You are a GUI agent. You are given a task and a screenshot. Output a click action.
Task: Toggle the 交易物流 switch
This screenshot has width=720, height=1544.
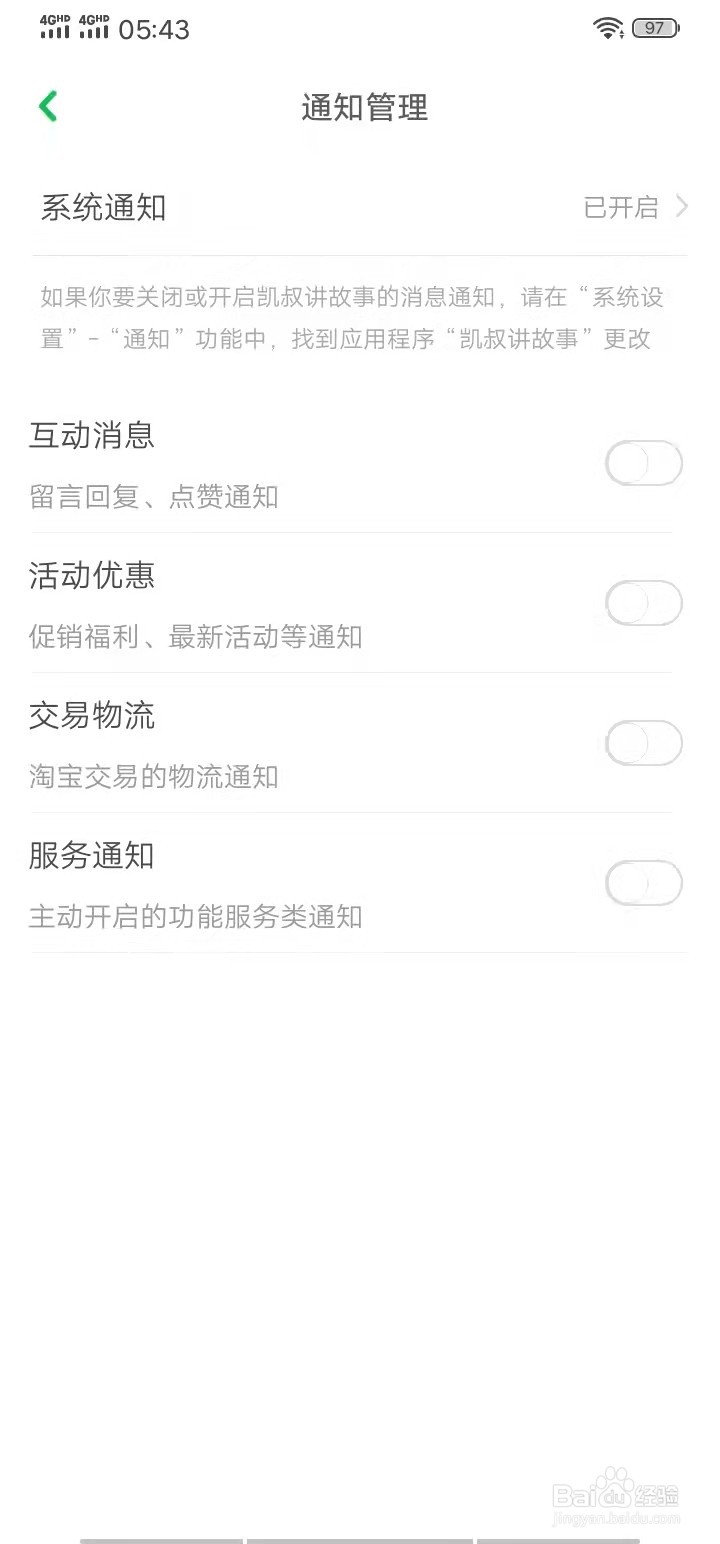pos(644,743)
